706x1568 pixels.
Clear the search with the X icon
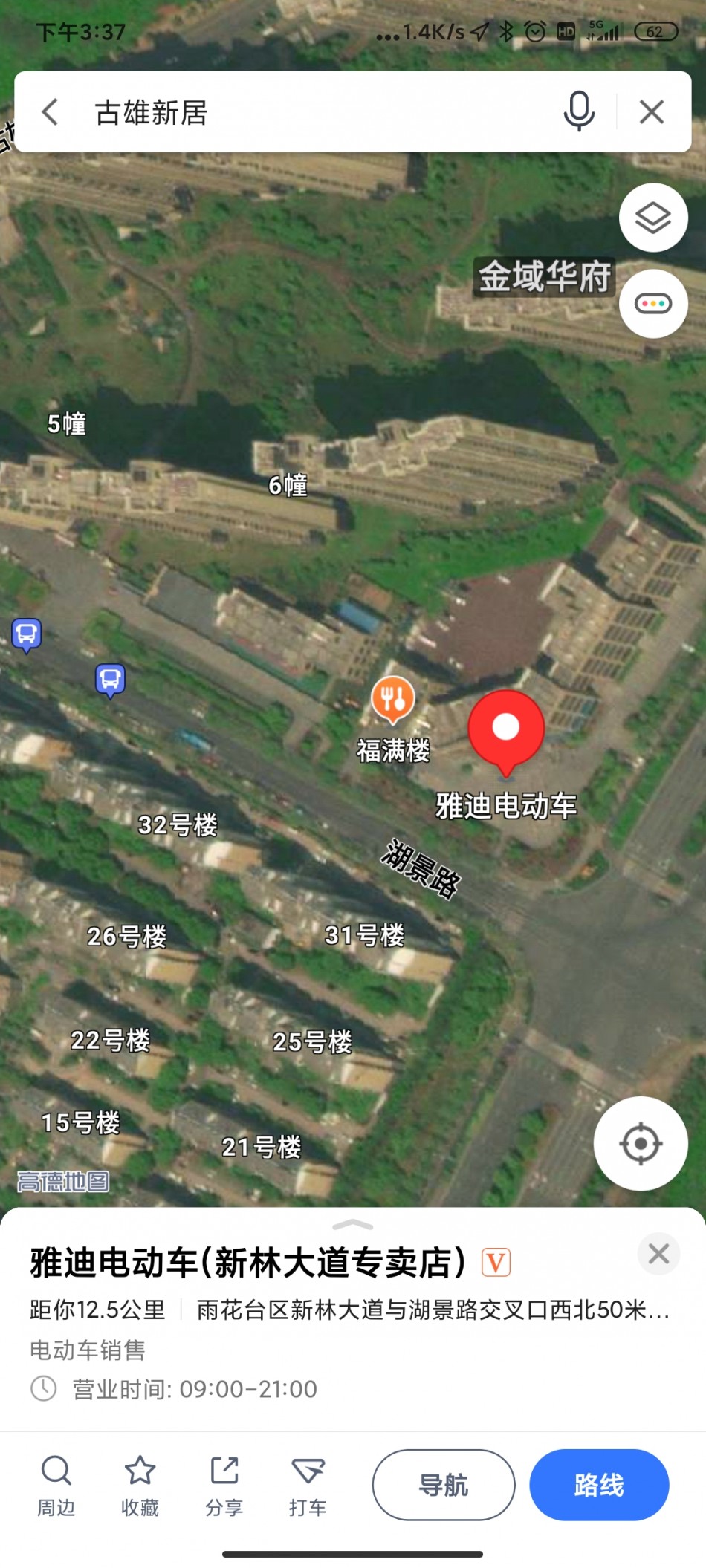(x=651, y=112)
